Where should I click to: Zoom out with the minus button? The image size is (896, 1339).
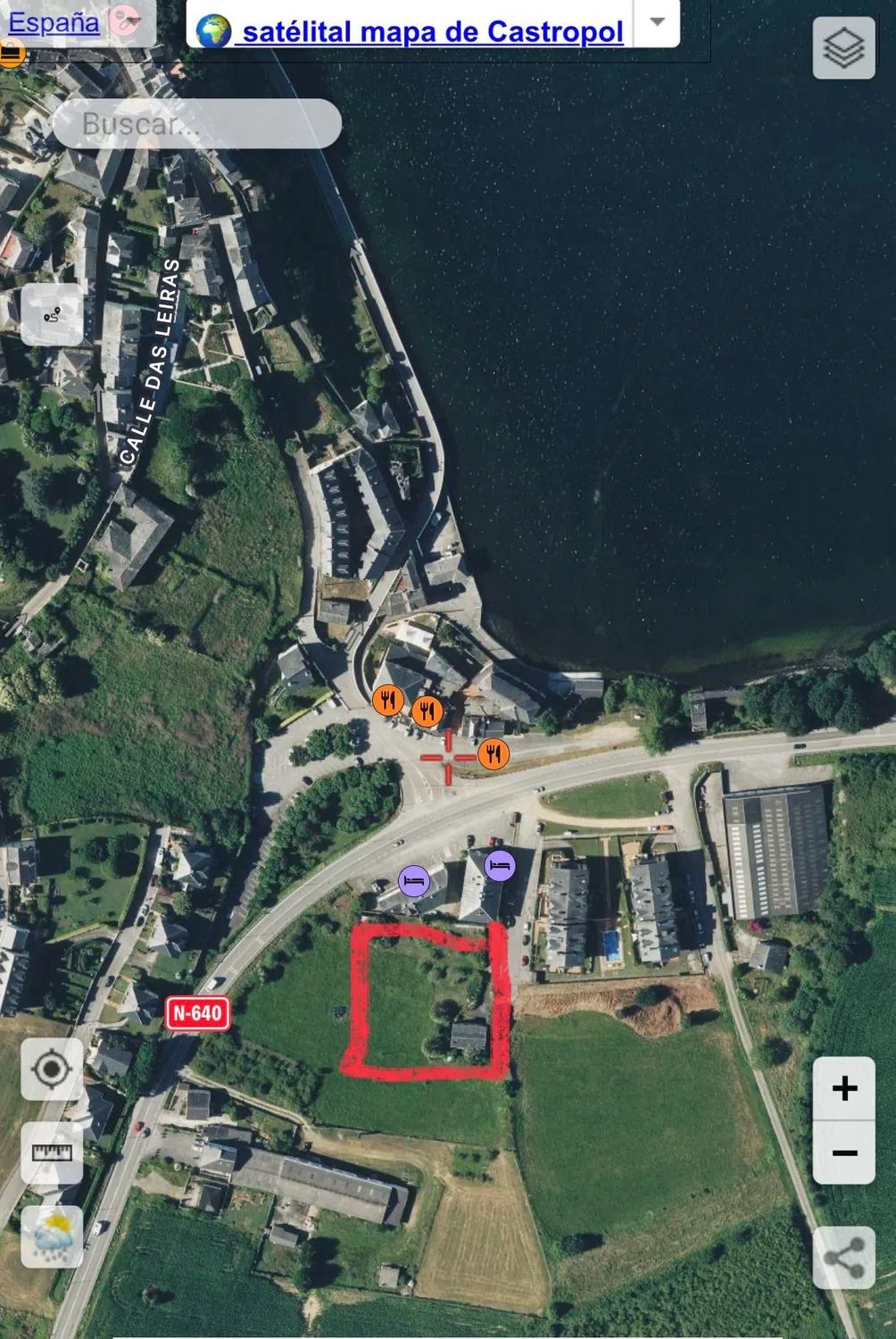tap(843, 1152)
